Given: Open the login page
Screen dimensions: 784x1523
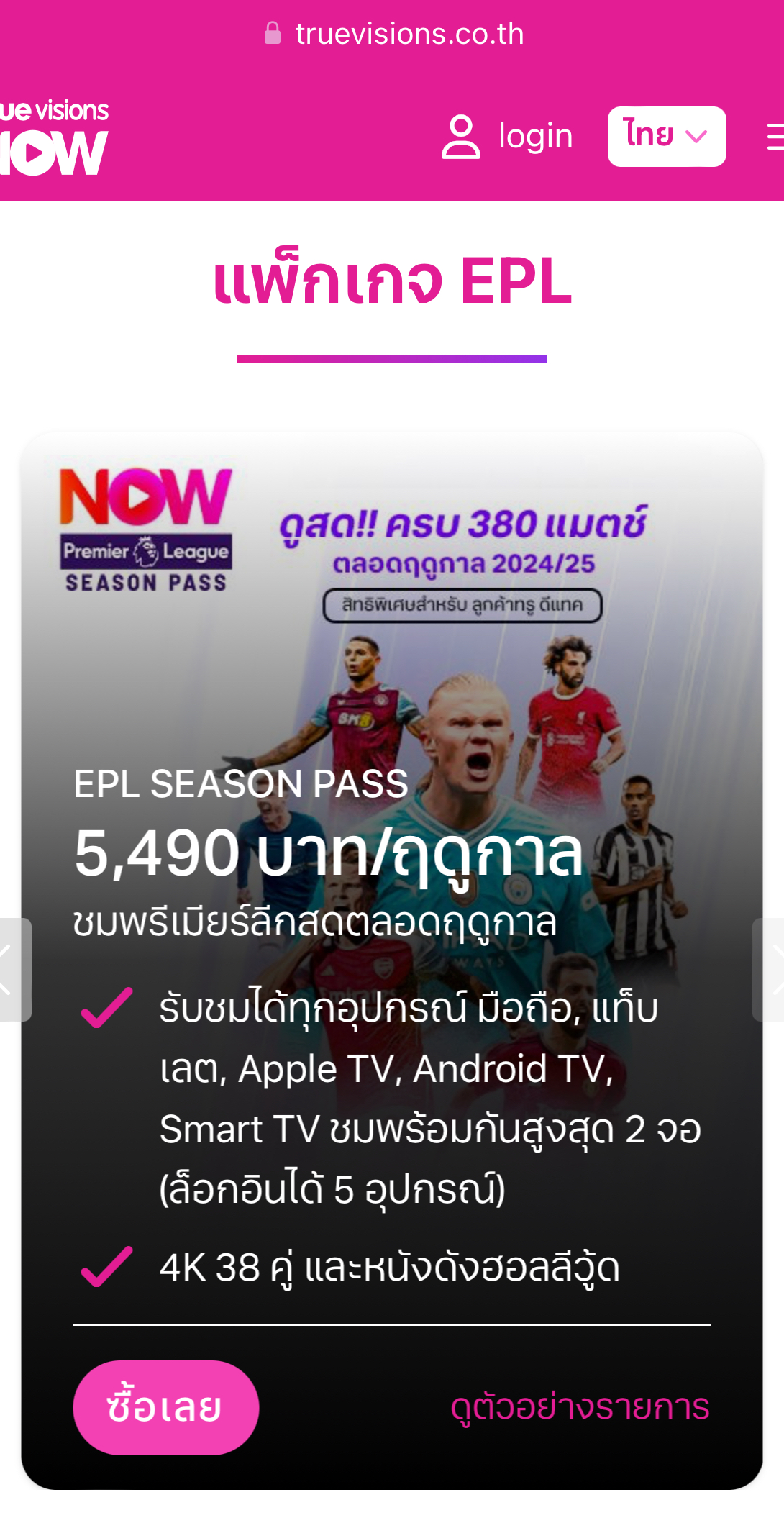Looking at the screenshot, I should 508,136.
